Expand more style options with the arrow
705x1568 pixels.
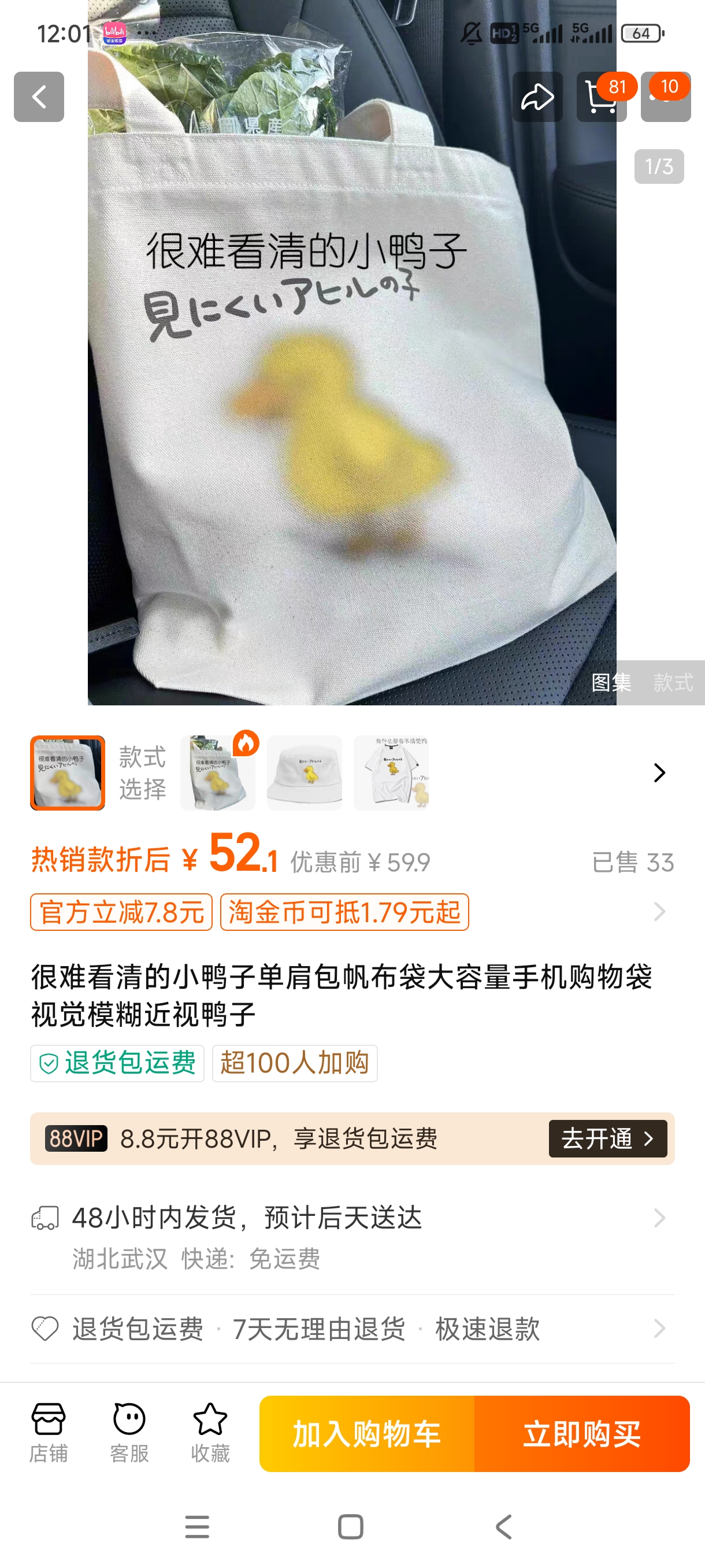click(659, 772)
